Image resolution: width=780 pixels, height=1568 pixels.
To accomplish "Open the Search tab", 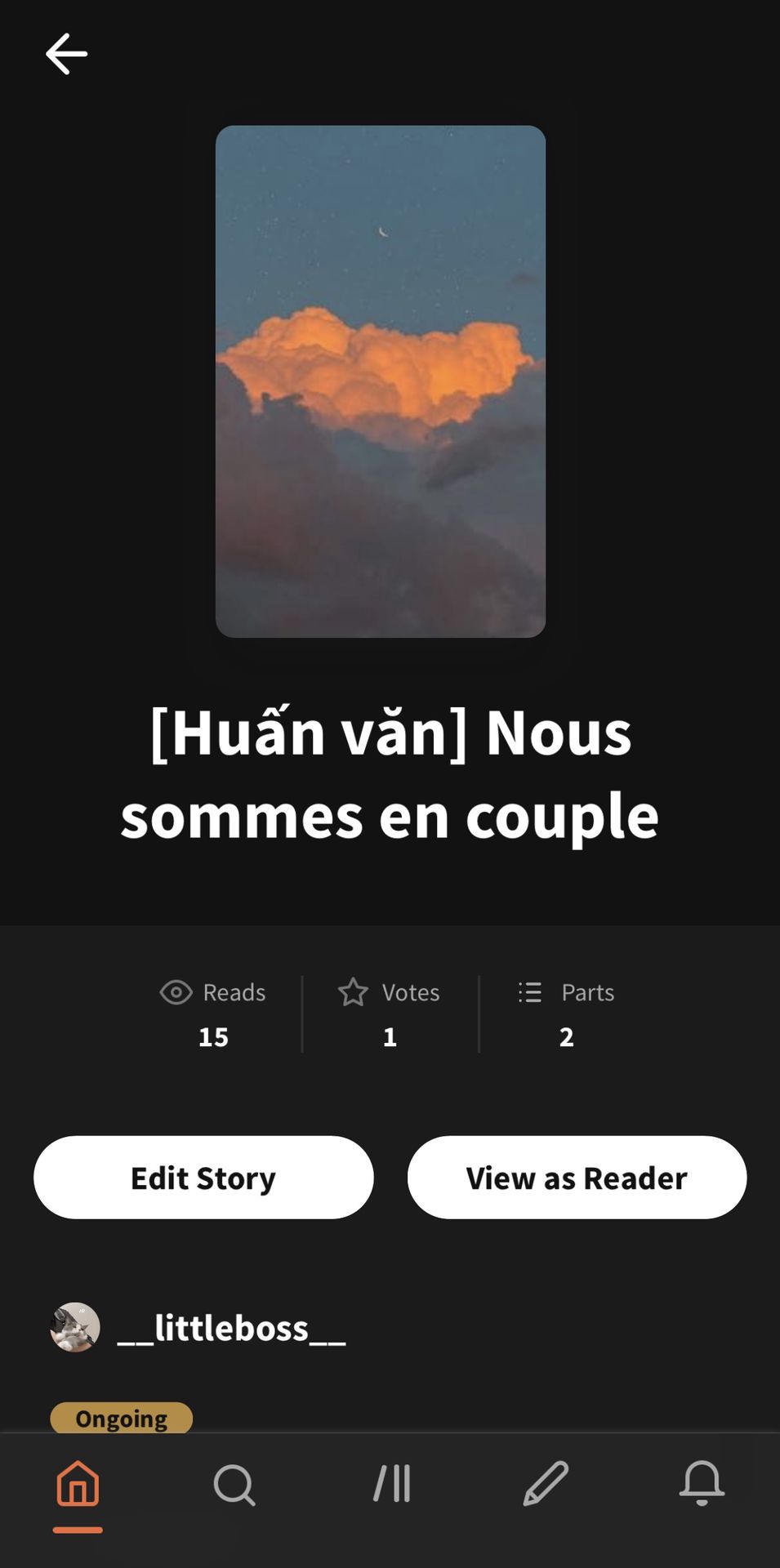I will pos(234,1484).
